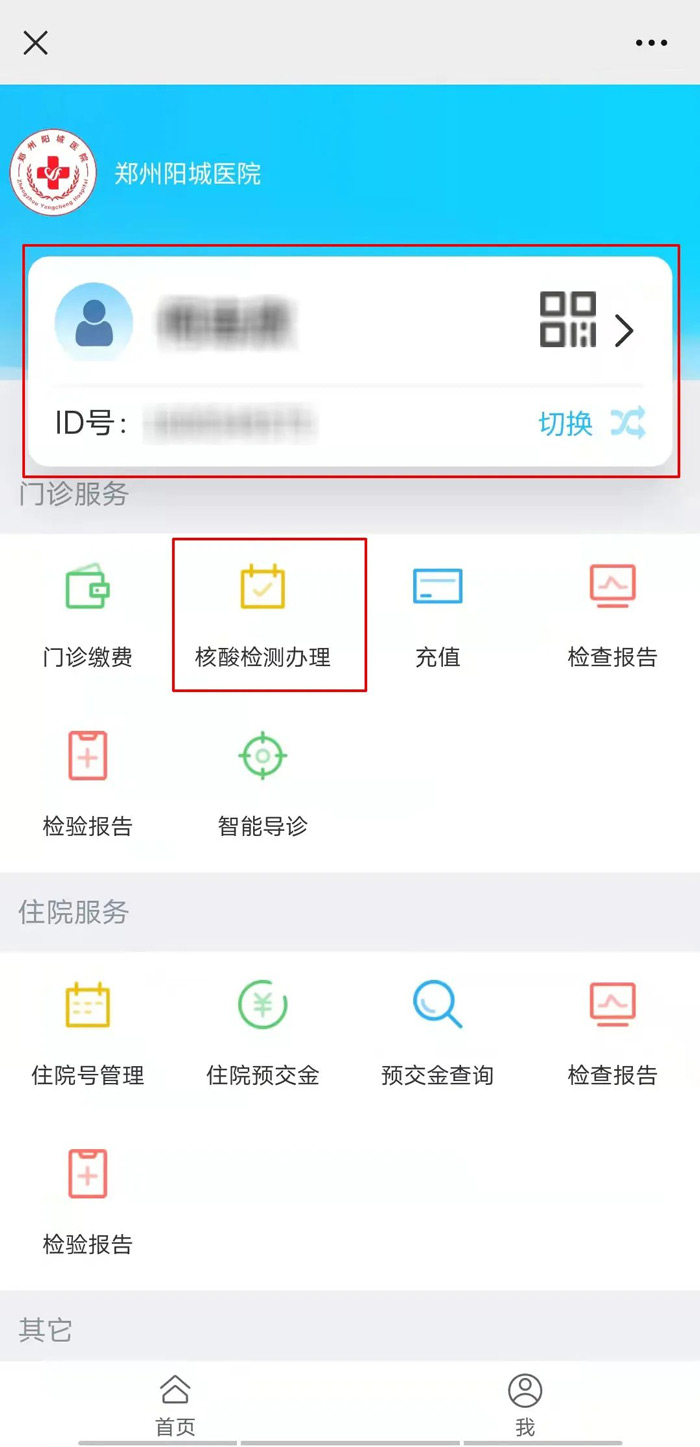Open 充值 recharge
Image resolution: width=700 pixels, height=1447 pixels.
438,614
